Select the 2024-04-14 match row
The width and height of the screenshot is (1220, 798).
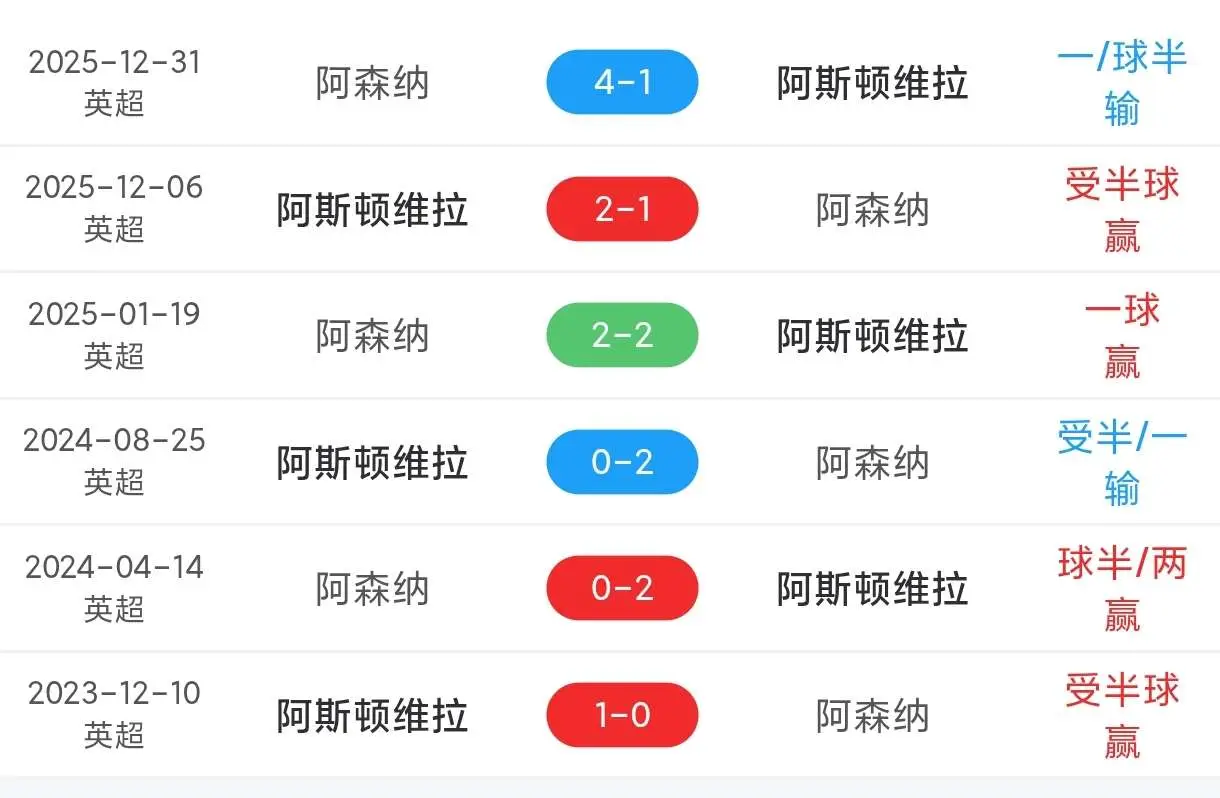(x=610, y=588)
